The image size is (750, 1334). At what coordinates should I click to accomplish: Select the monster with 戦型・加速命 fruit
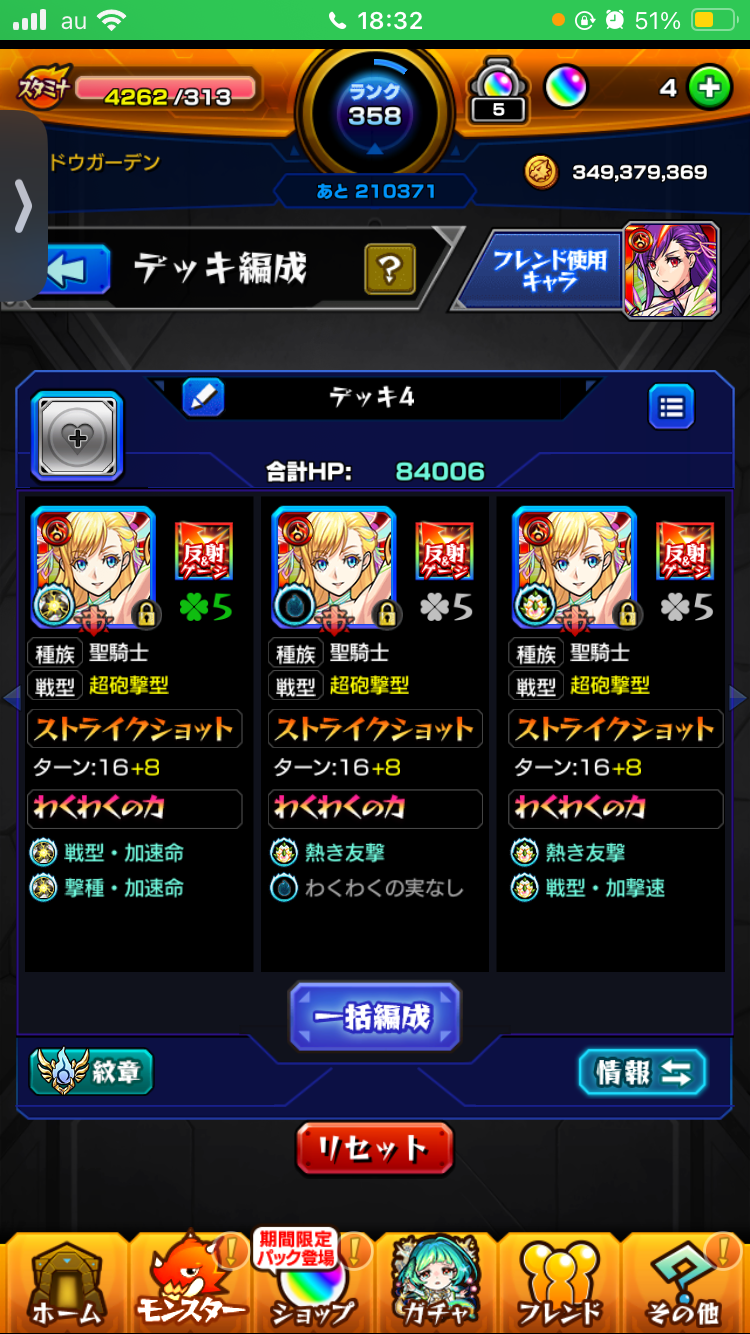click(x=94, y=567)
